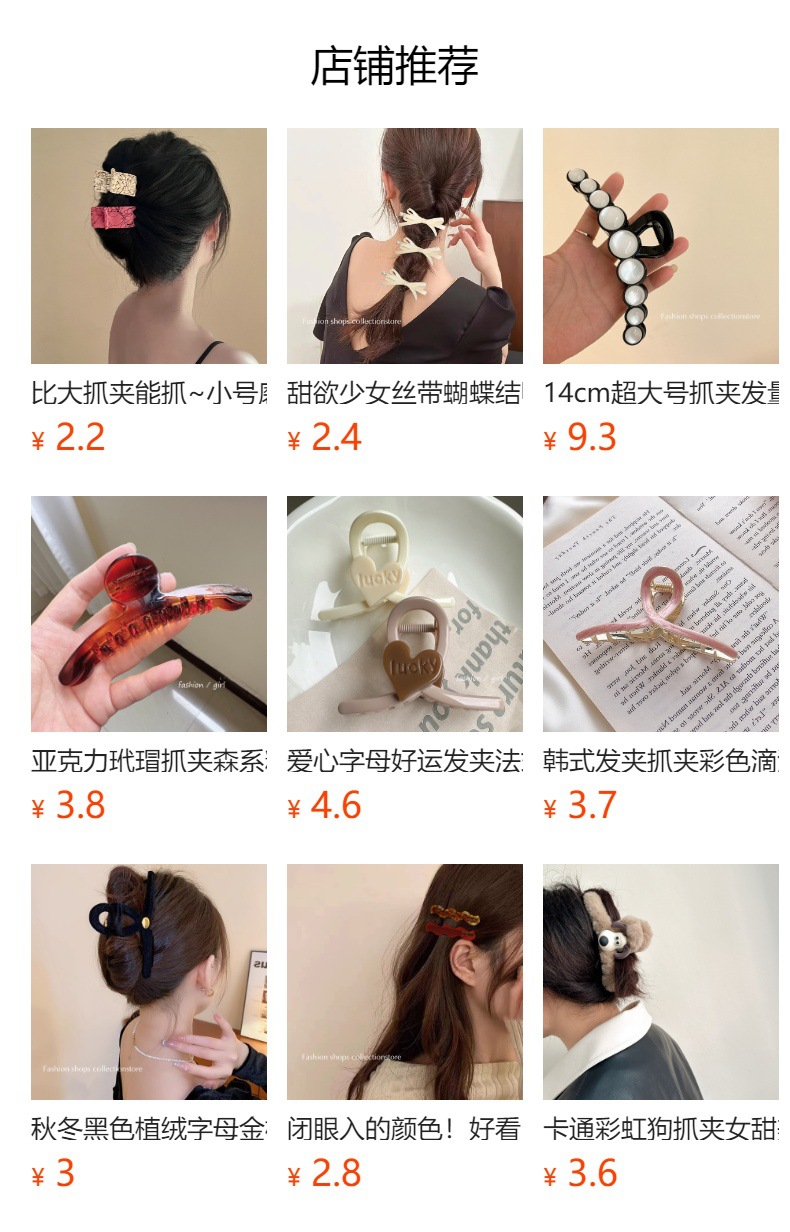Image resolution: width=790 pixels, height=1232 pixels.
Task: Open the 14cm extra-large claw clip item
Action: click(660, 246)
